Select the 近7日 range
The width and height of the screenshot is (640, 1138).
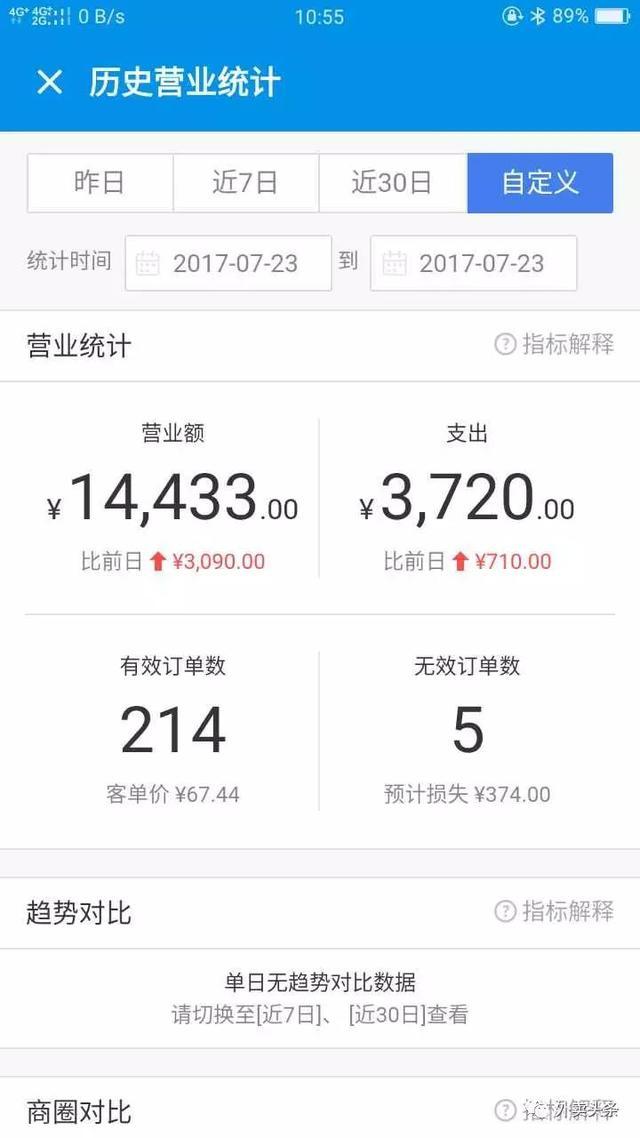pos(246,183)
